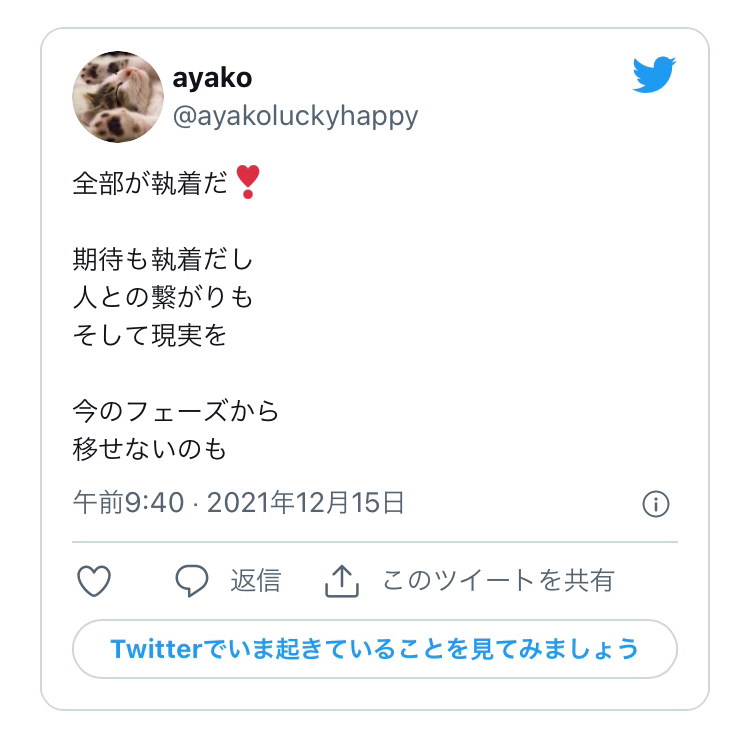Share this tweet via このツイートを共有
The height and width of the screenshot is (731, 750).
470,580
